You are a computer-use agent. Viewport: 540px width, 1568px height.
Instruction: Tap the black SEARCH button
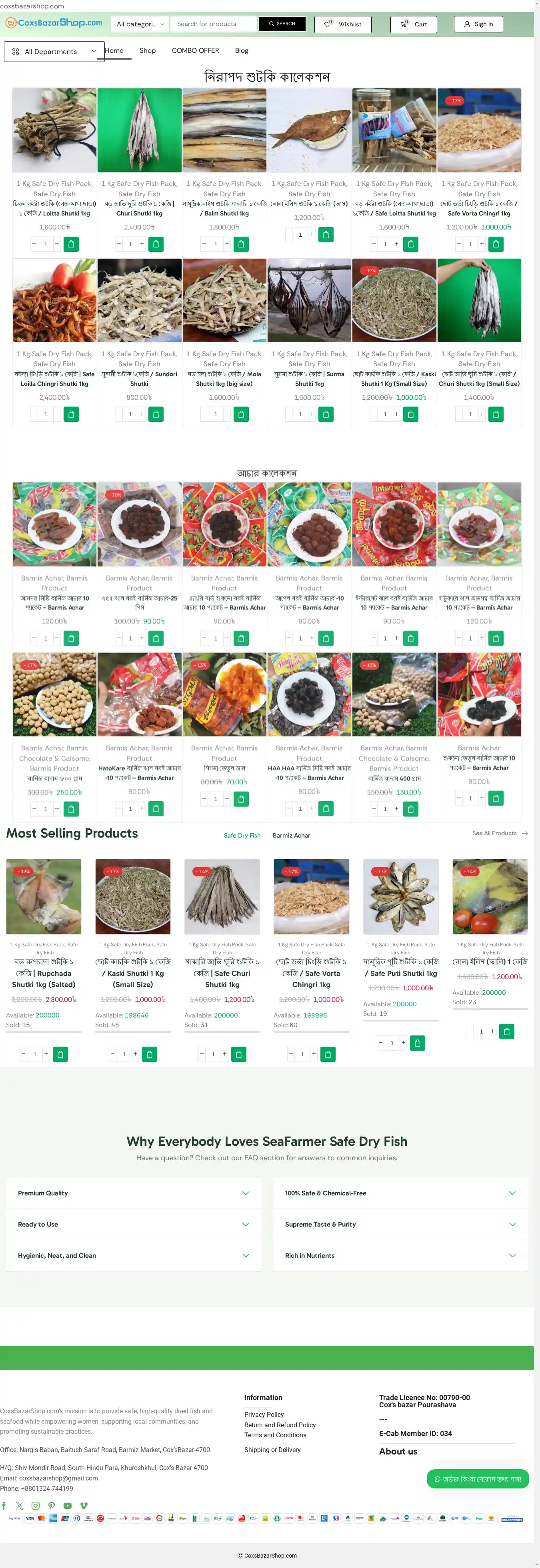[x=282, y=24]
